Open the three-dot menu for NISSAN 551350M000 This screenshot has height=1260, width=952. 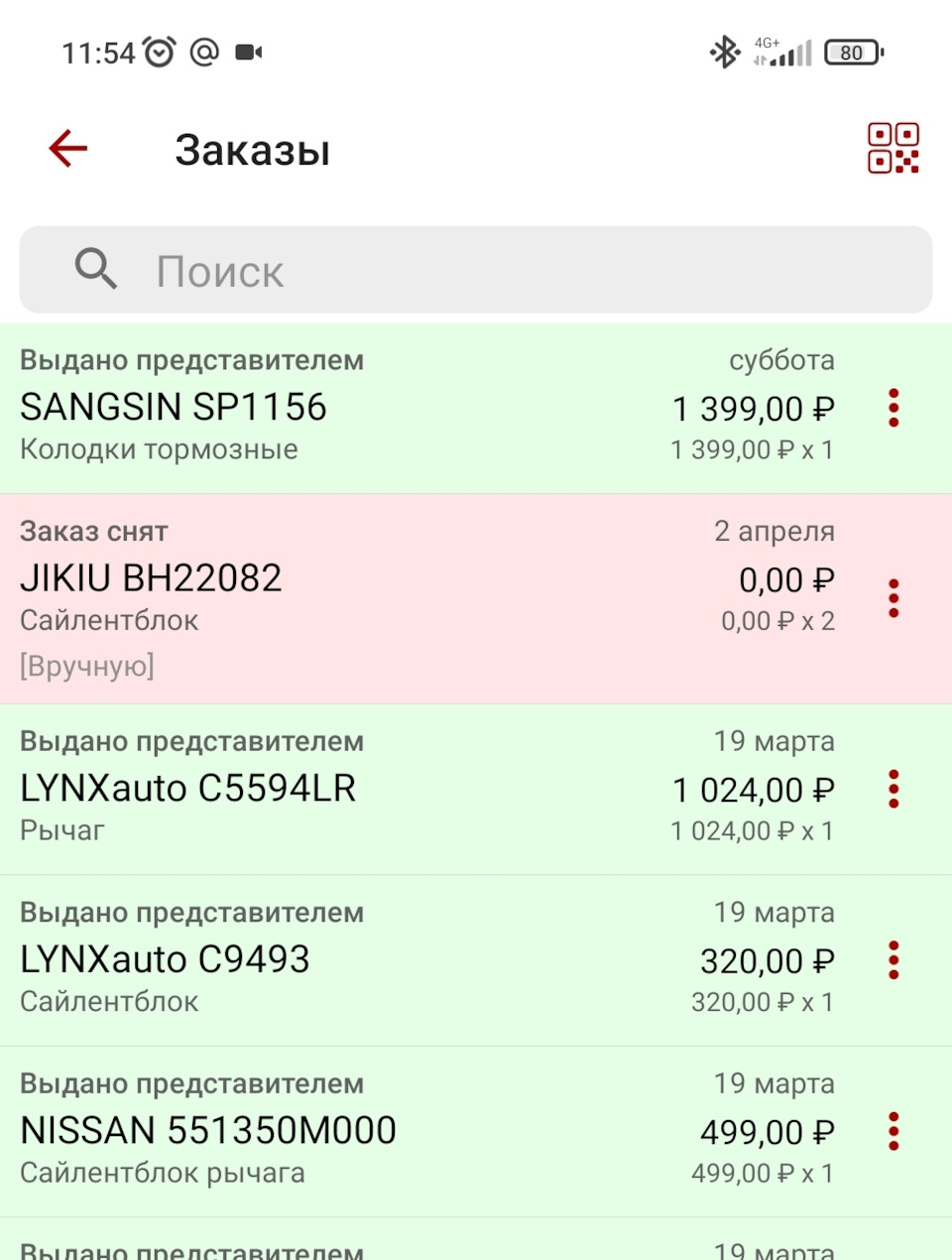click(x=892, y=1130)
